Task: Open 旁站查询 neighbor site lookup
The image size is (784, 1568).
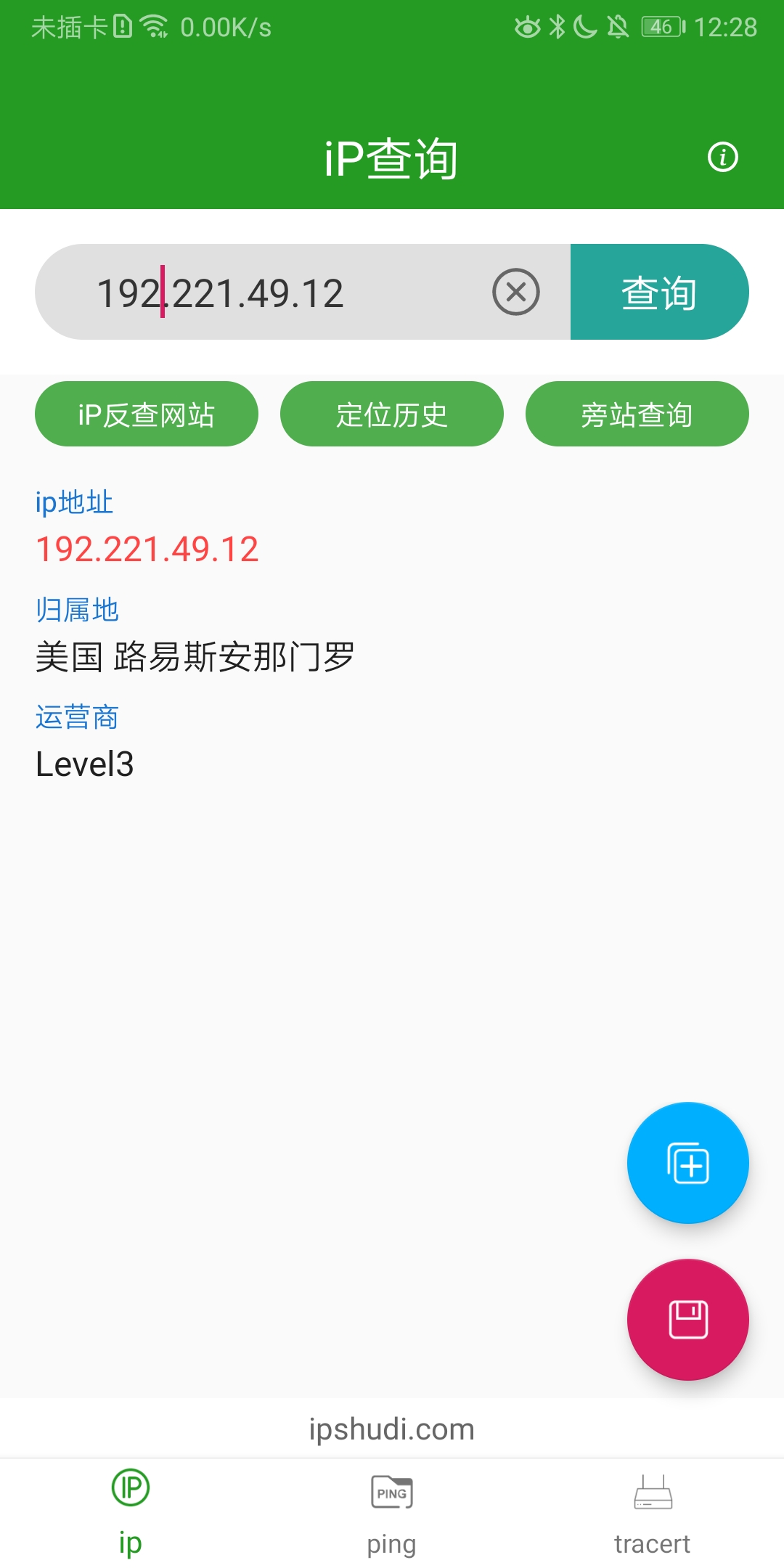Action: click(637, 415)
